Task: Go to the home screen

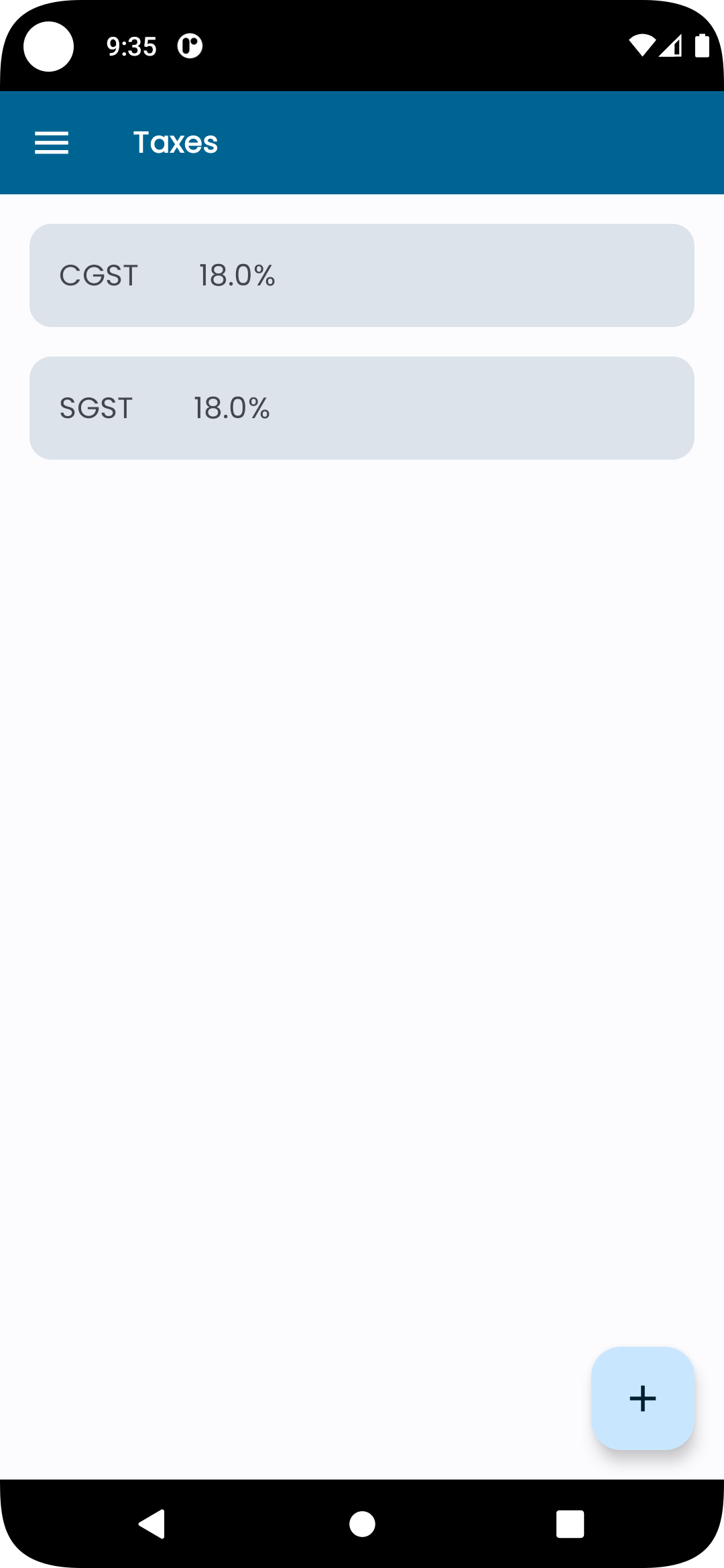Action: click(x=362, y=1524)
